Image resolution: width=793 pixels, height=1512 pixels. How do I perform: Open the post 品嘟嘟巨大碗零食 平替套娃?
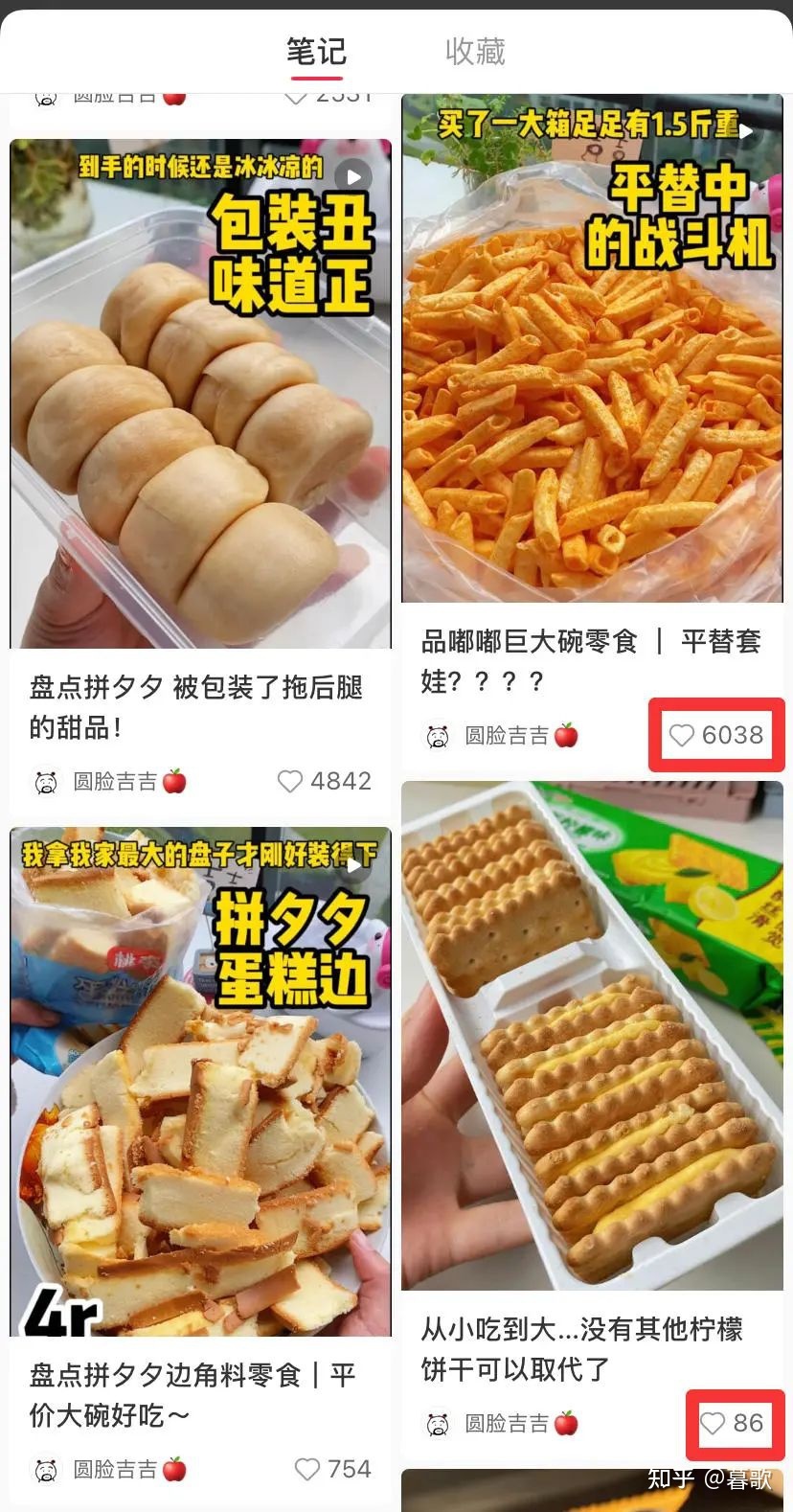593,661
